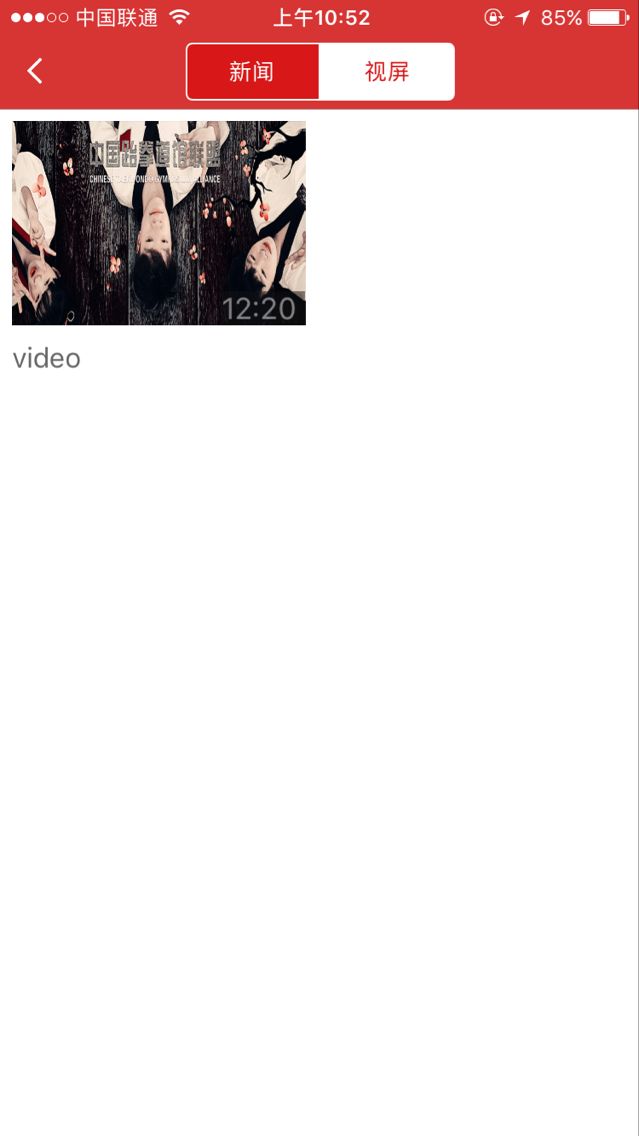Switch to the 视屏 tab
Screen dimensions: 639x1136
coord(386,72)
